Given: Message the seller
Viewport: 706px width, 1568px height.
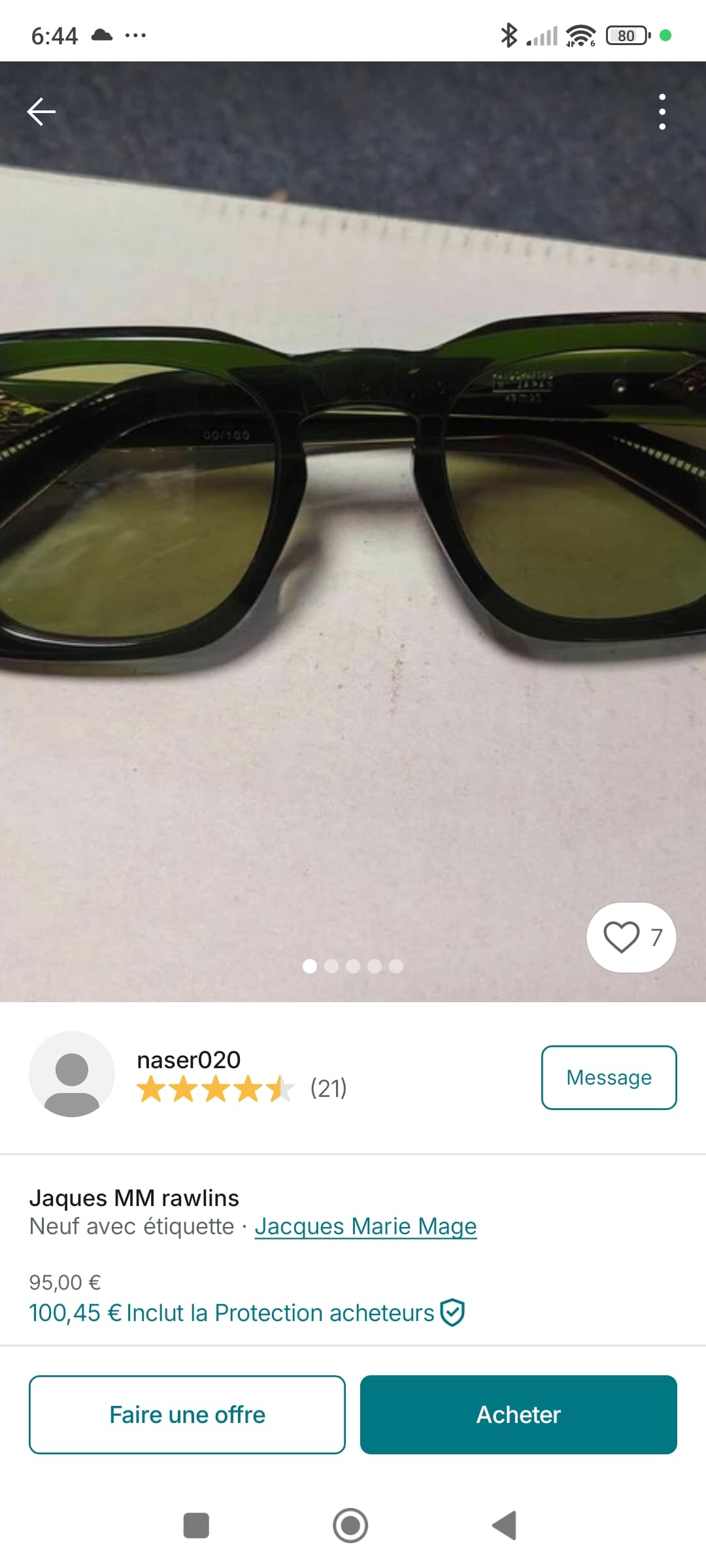Looking at the screenshot, I should pyautogui.click(x=609, y=1077).
